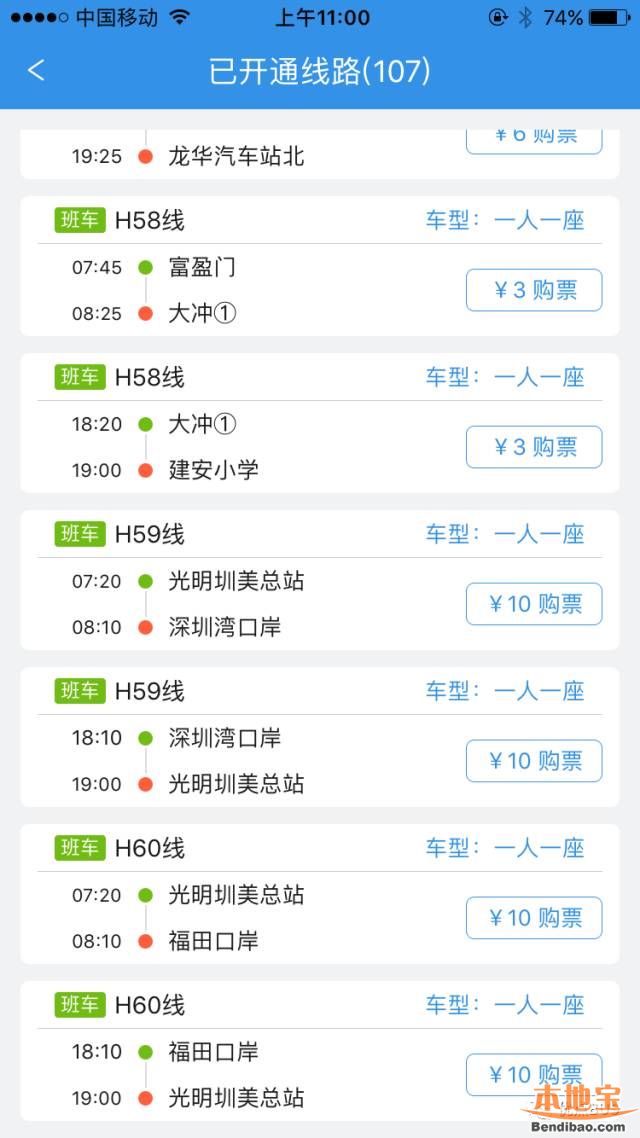Image resolution: width=640 pixels, height=1138 pixels.
Task: Buy ¥10 ticket for H59 光明圳美总站 to 深圳湾口岸
Action: coord(534,604)
